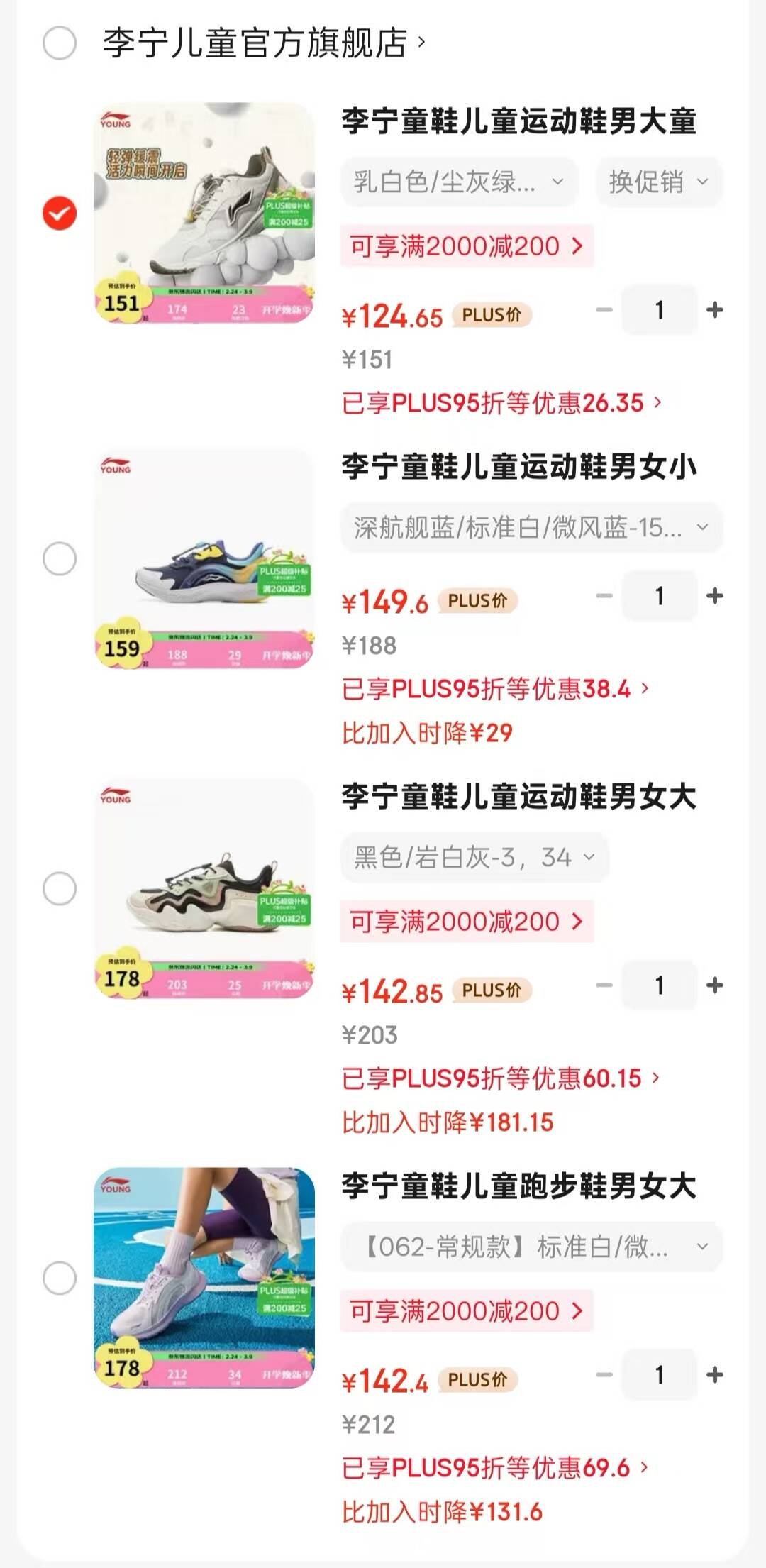View PLUS discount details 优惠60.15

point(501,1078)
